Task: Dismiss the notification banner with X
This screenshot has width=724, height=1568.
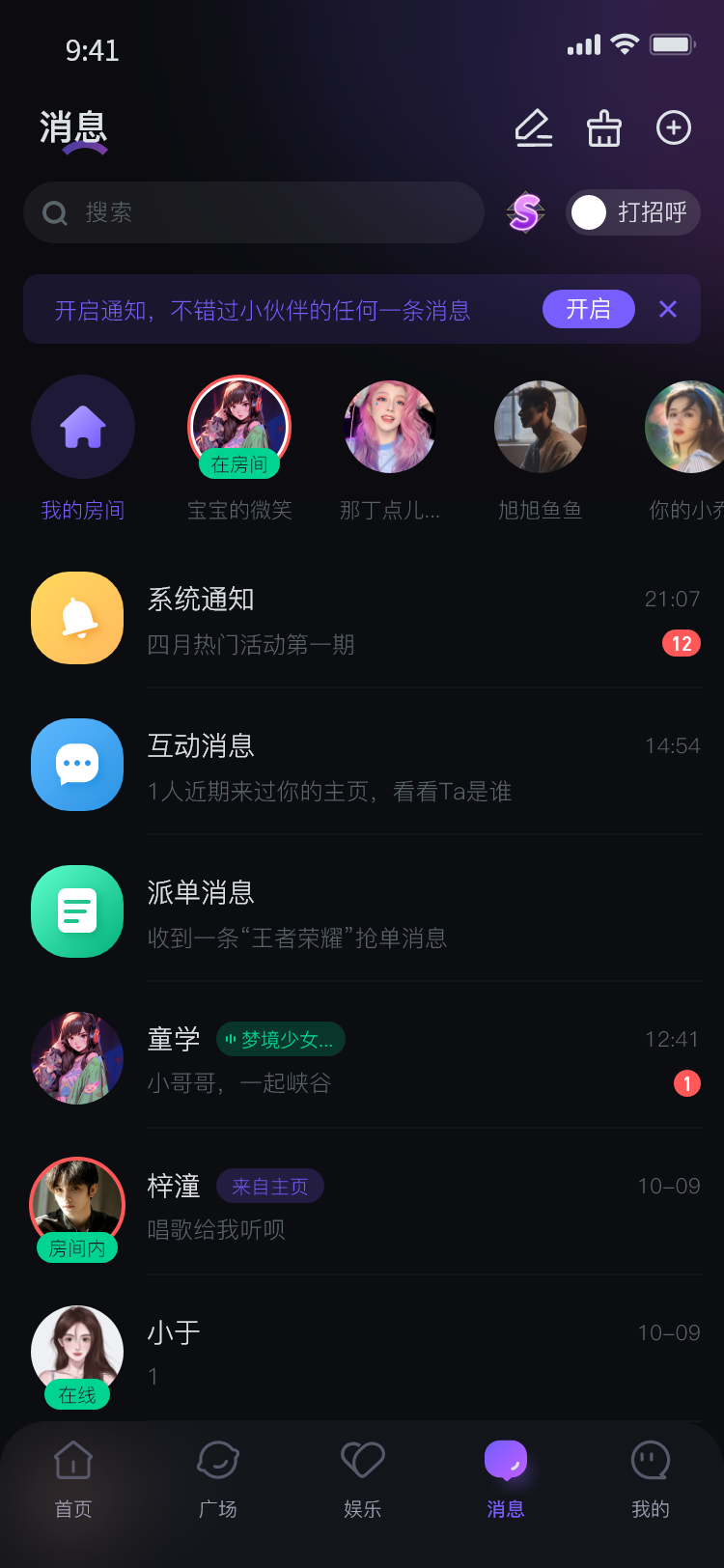Action: 668,309
